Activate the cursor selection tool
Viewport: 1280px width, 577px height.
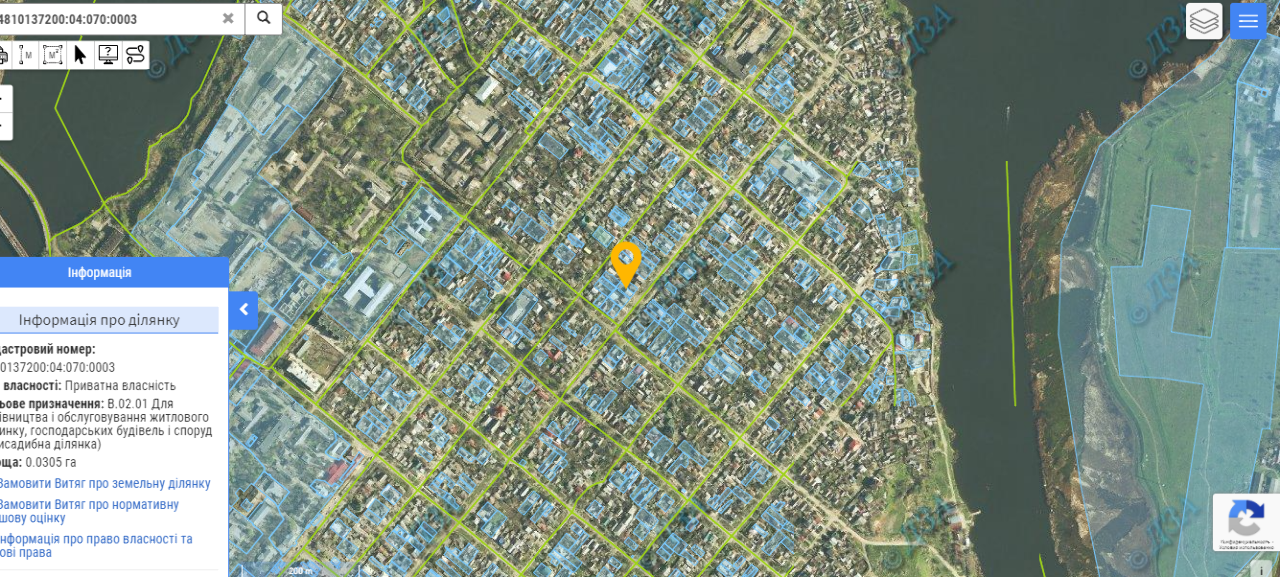[x=81, y=55]
